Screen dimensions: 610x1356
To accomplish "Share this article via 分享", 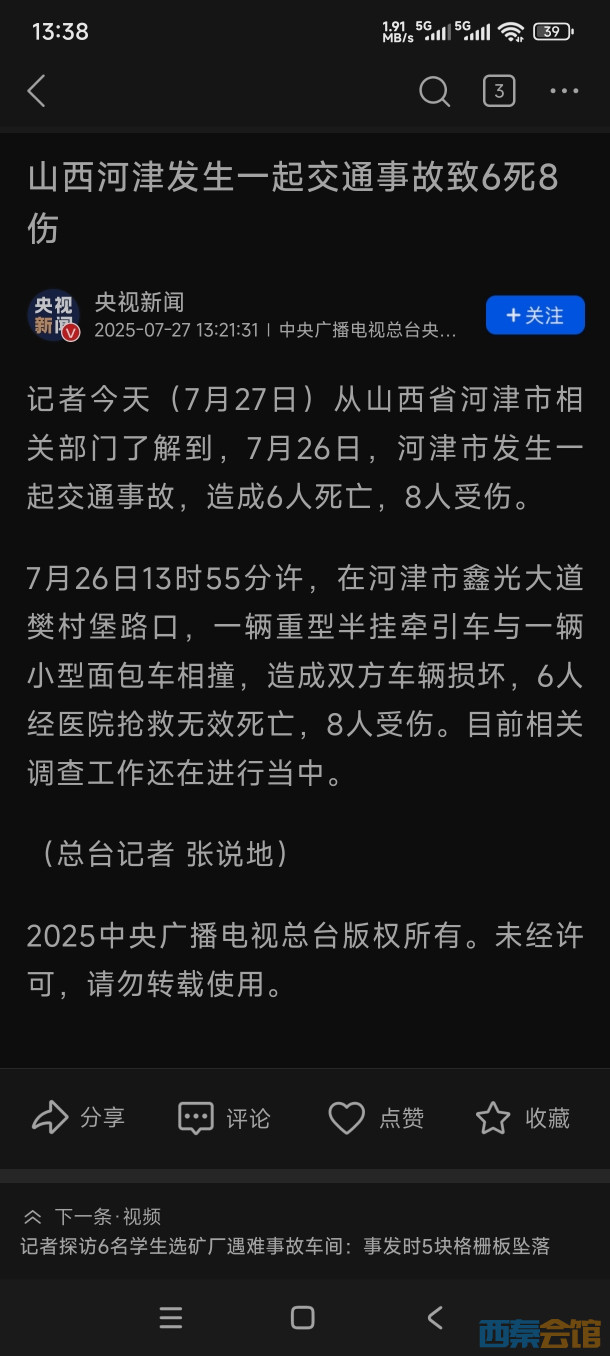I will tap(78, 1117).
